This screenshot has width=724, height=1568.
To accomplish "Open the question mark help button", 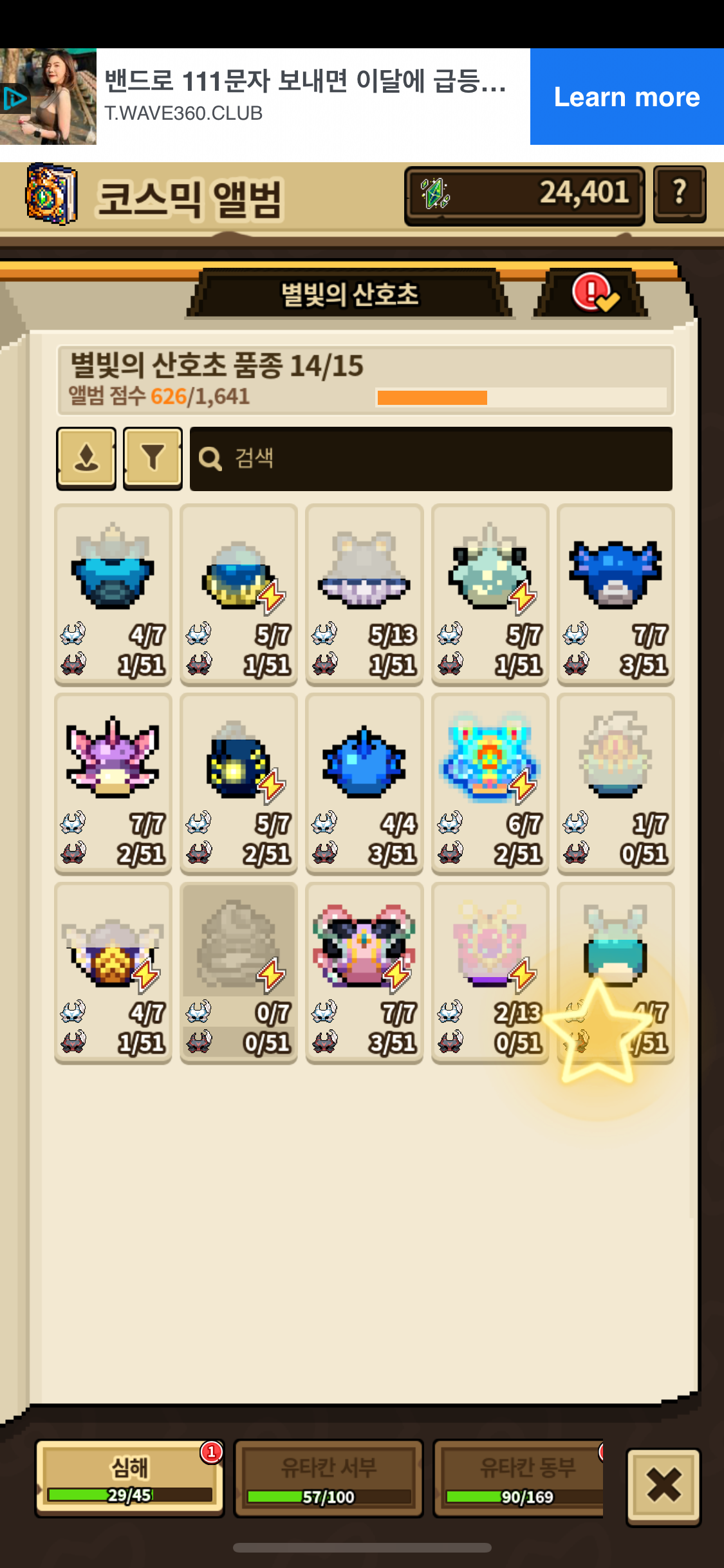I will tap(680, 194).
